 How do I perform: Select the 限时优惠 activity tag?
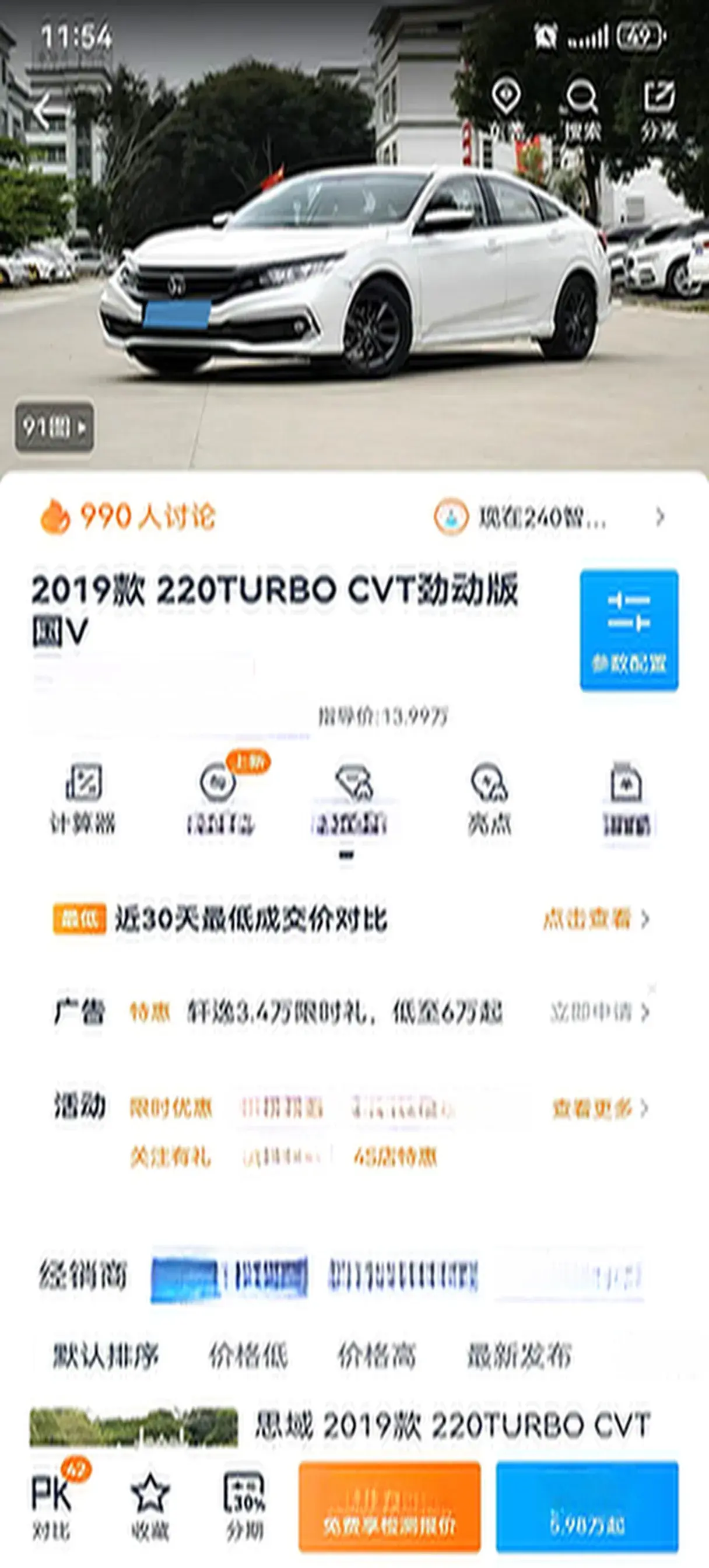pos(170,1108)
